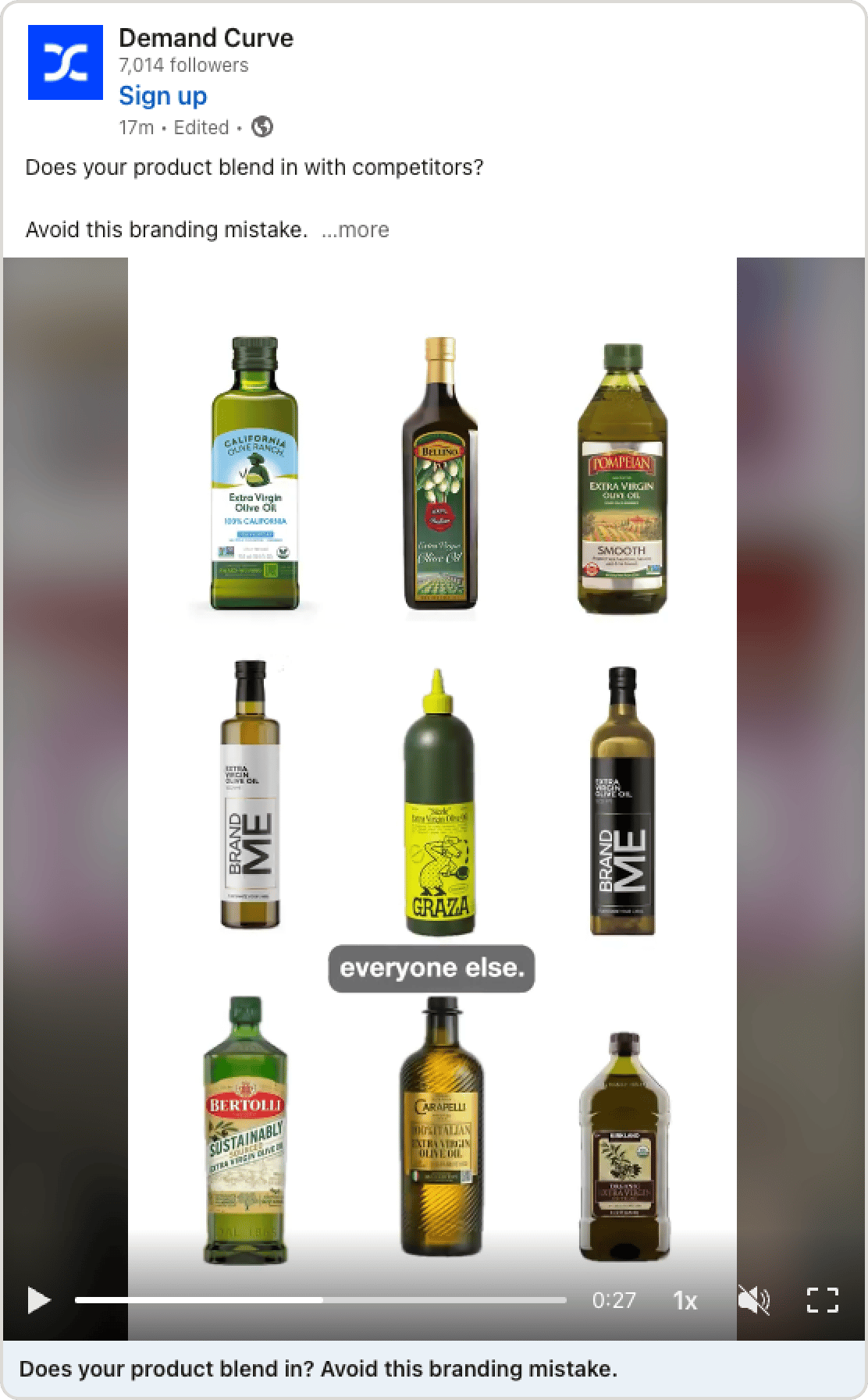
Task: Open Demand Curve company page
Action: (x=206, y=37)
